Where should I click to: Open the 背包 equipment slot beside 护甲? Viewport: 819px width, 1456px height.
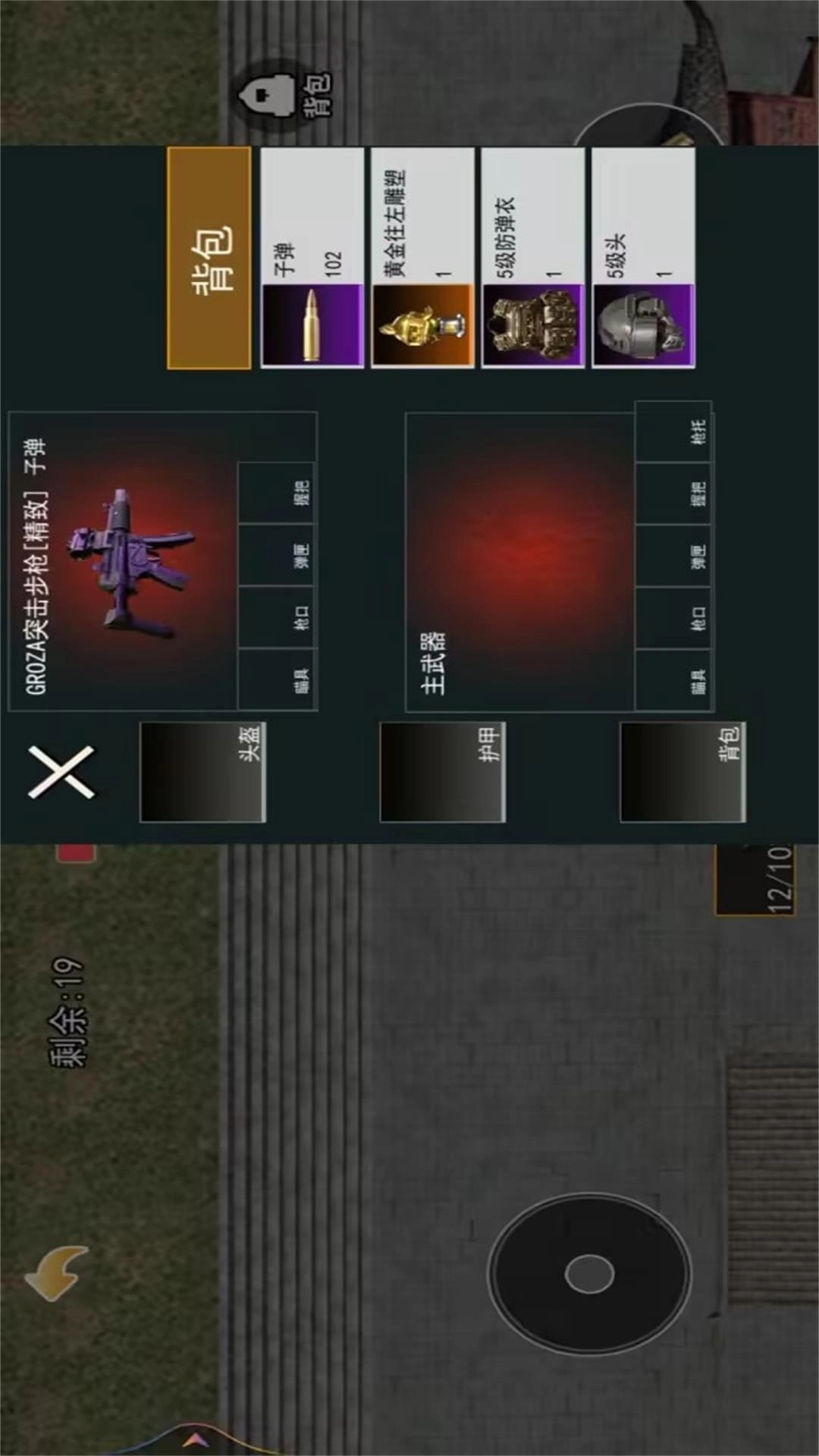(x=682, y=772)
